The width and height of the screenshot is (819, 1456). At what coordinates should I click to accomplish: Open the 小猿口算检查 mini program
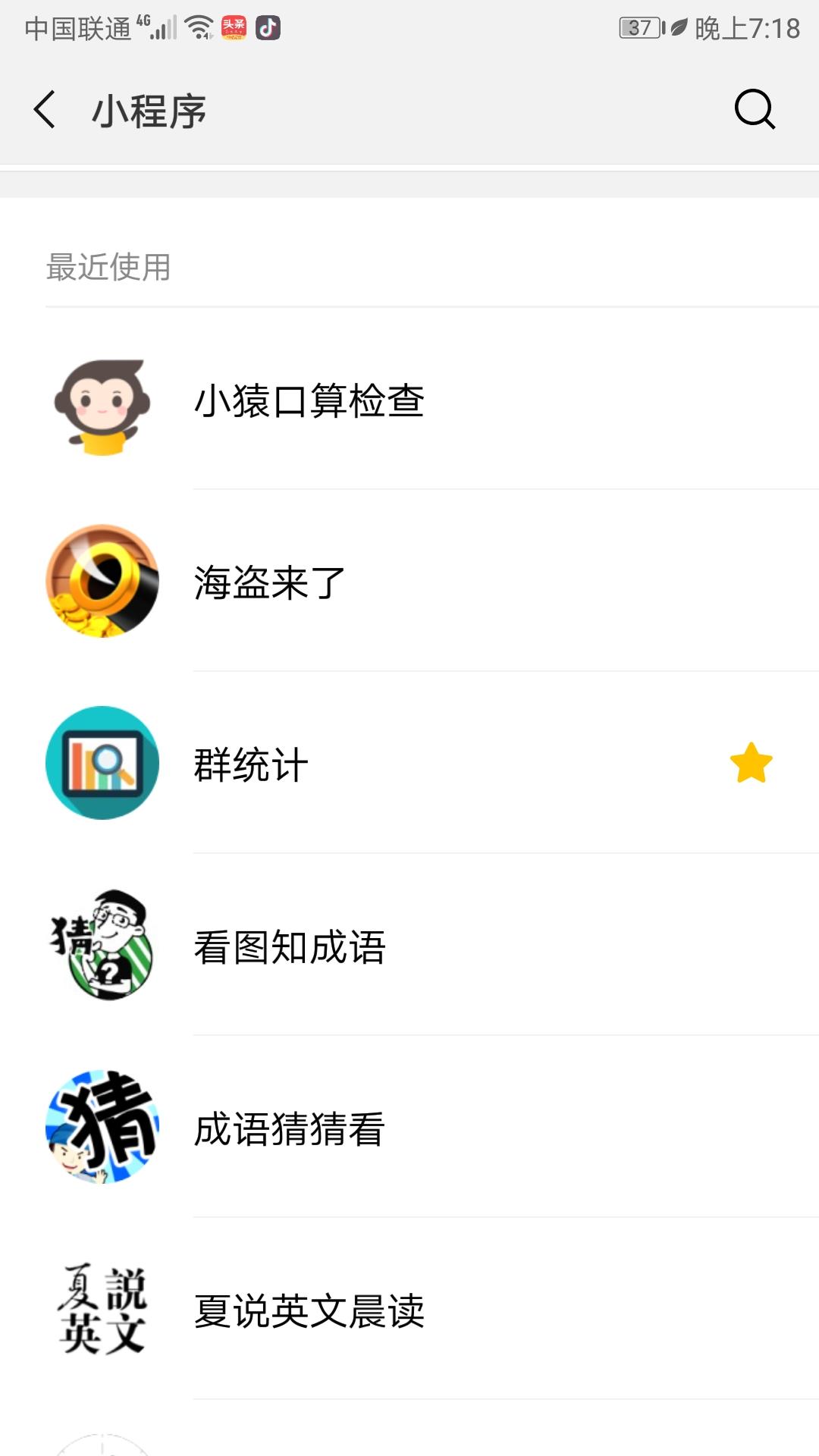tap(309, 400)
